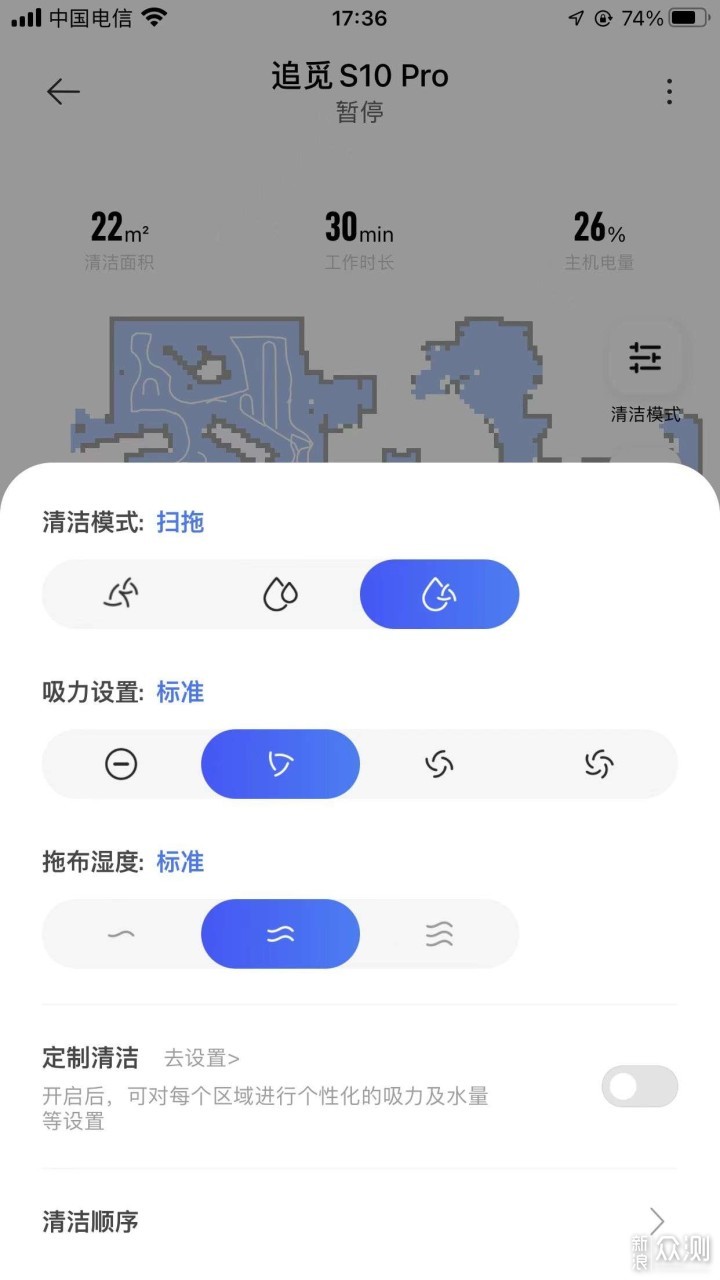The image size is (720, 1280).
Task: Set mop humidity to standard double wave
Action: coord(280,934)
